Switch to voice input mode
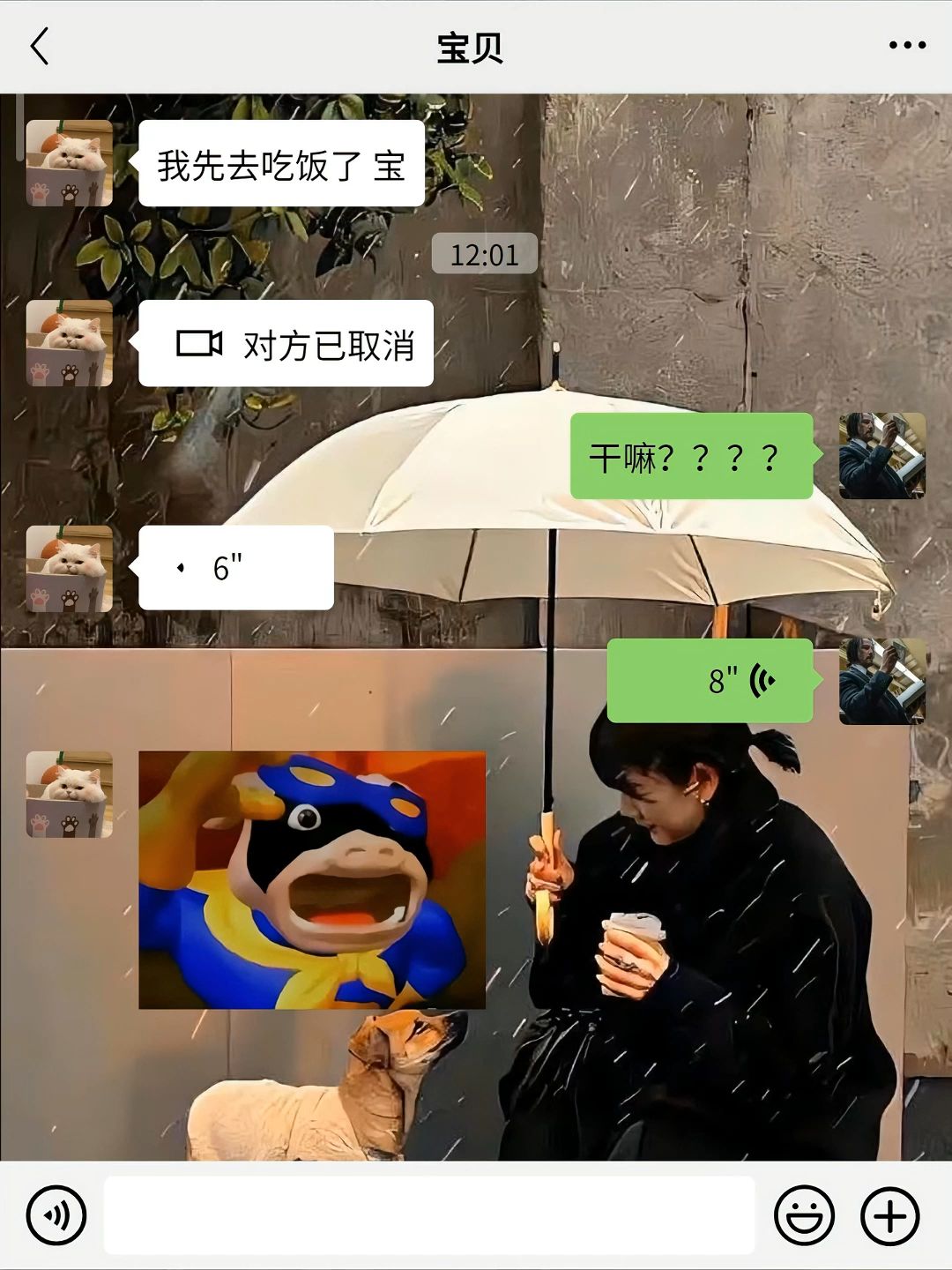 56,1215
